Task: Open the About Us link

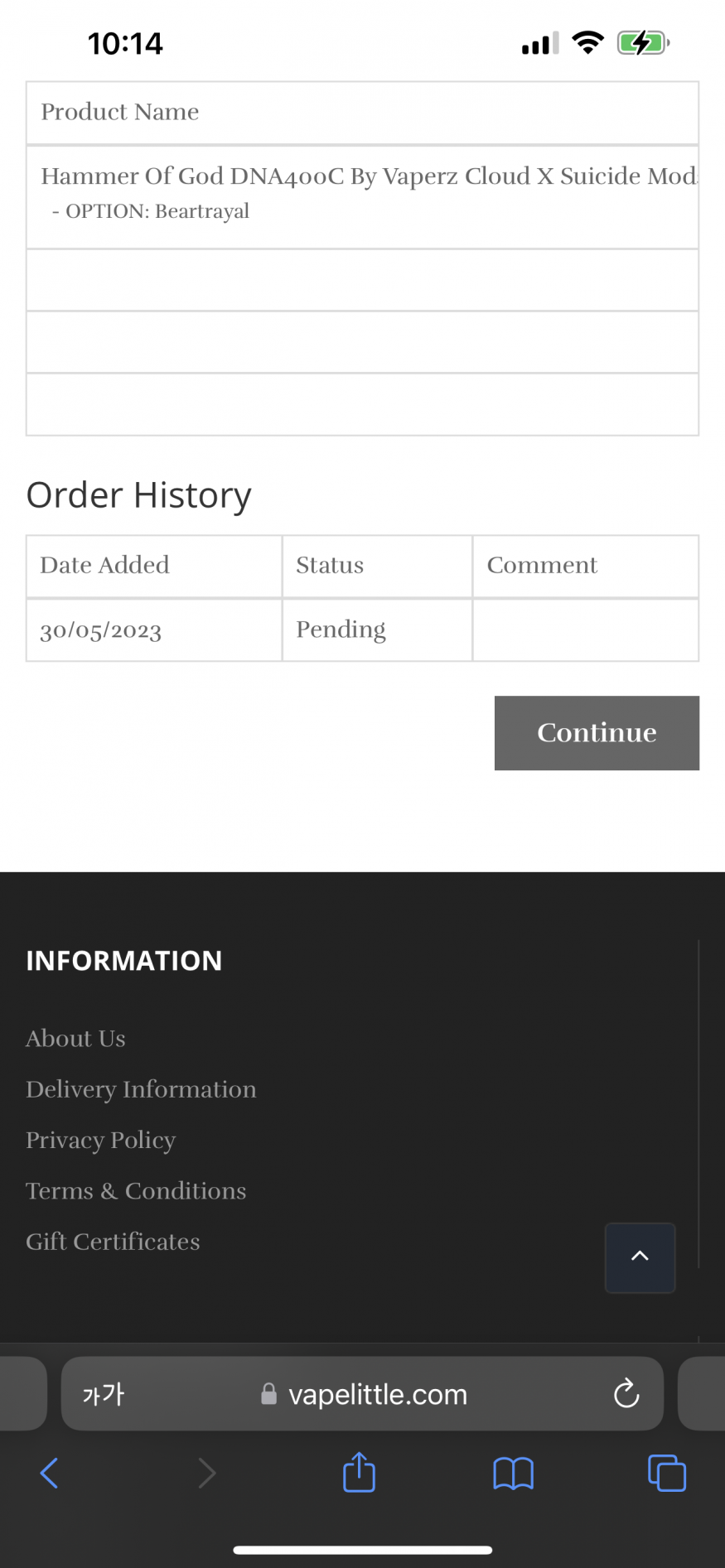Action: point(75,1039)
